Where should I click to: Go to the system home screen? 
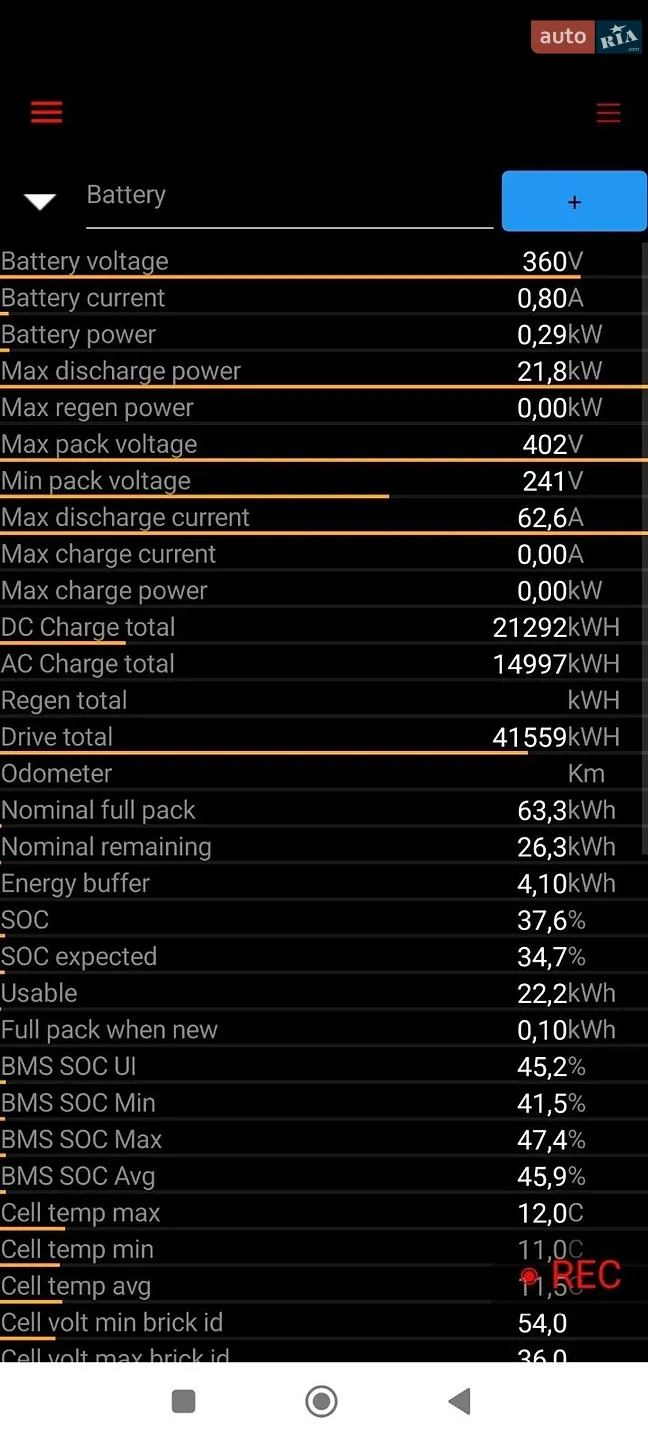[x=321, y=1401]
